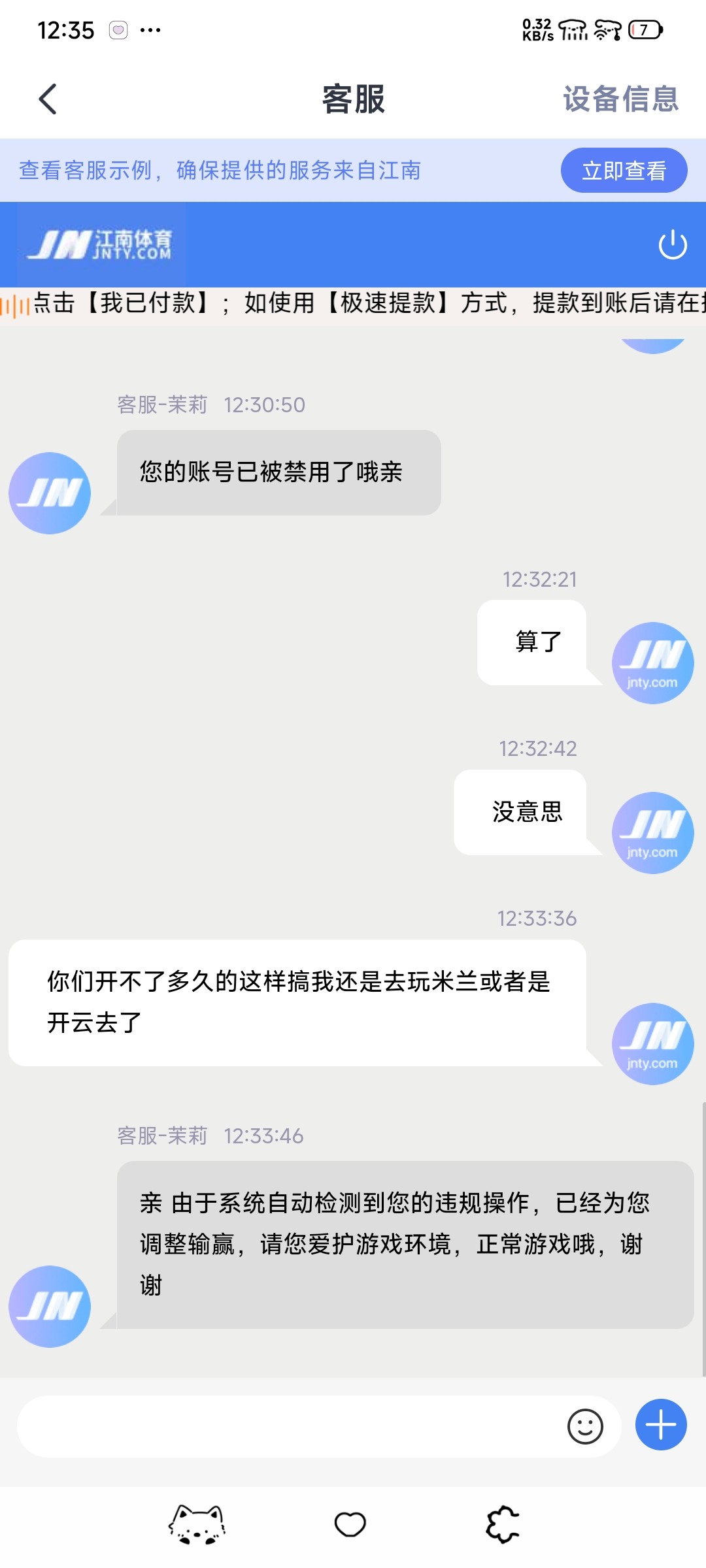Open the emoji picker

pos(584,1426)
